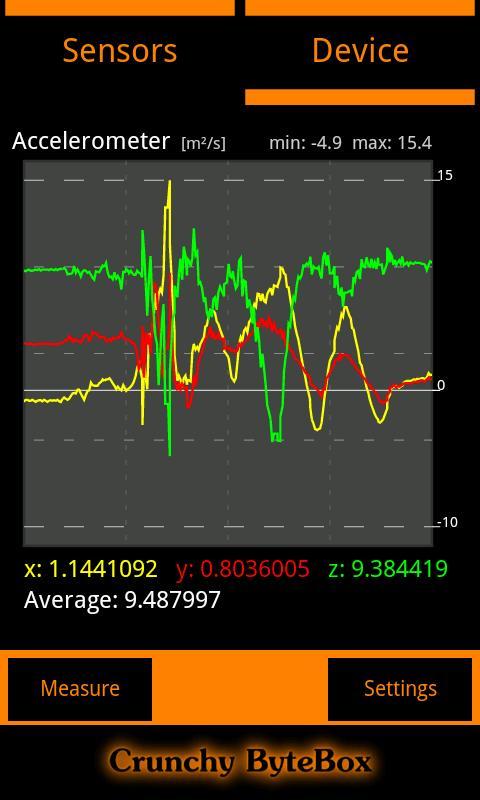Select the Device tab

pos(360,51)
